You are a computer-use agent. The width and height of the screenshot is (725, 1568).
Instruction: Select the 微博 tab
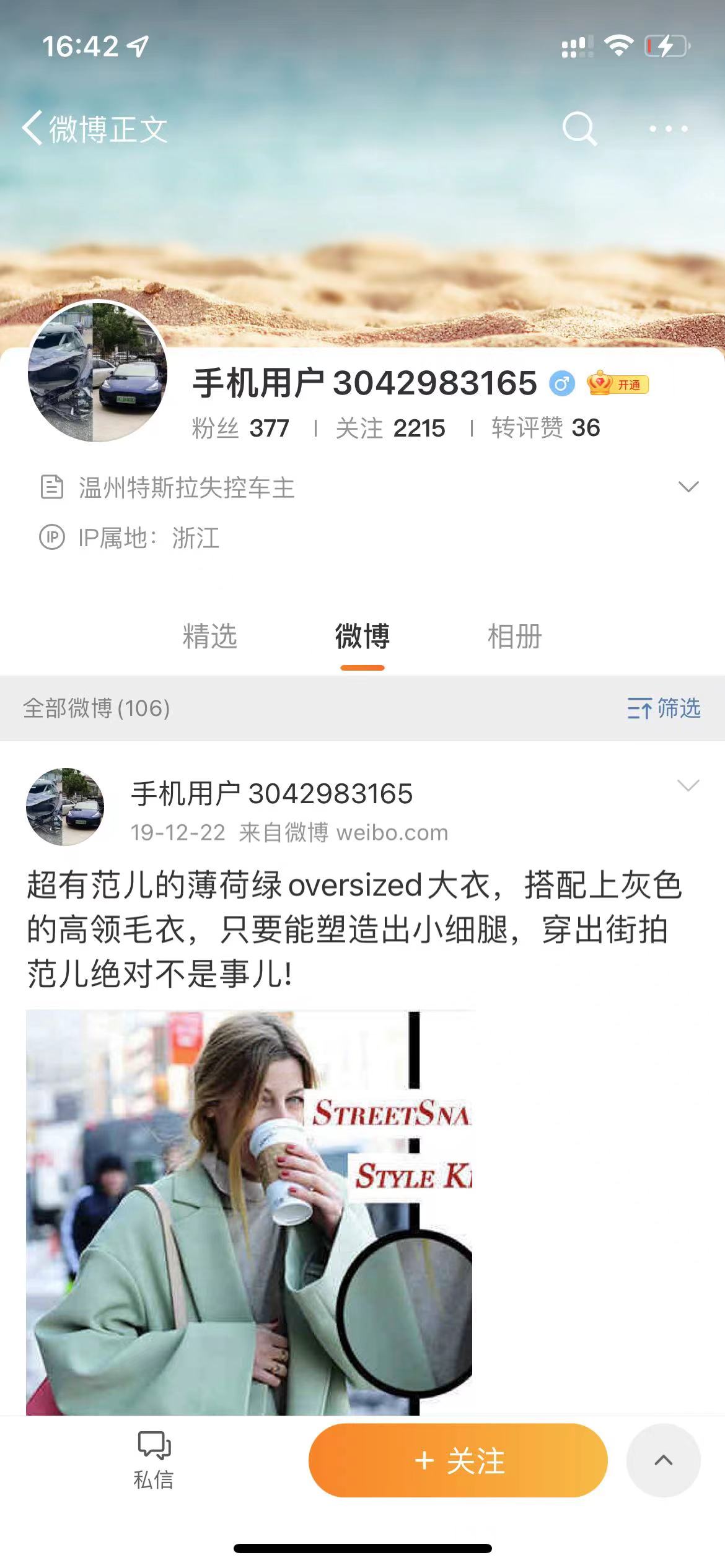pos(362,637)
